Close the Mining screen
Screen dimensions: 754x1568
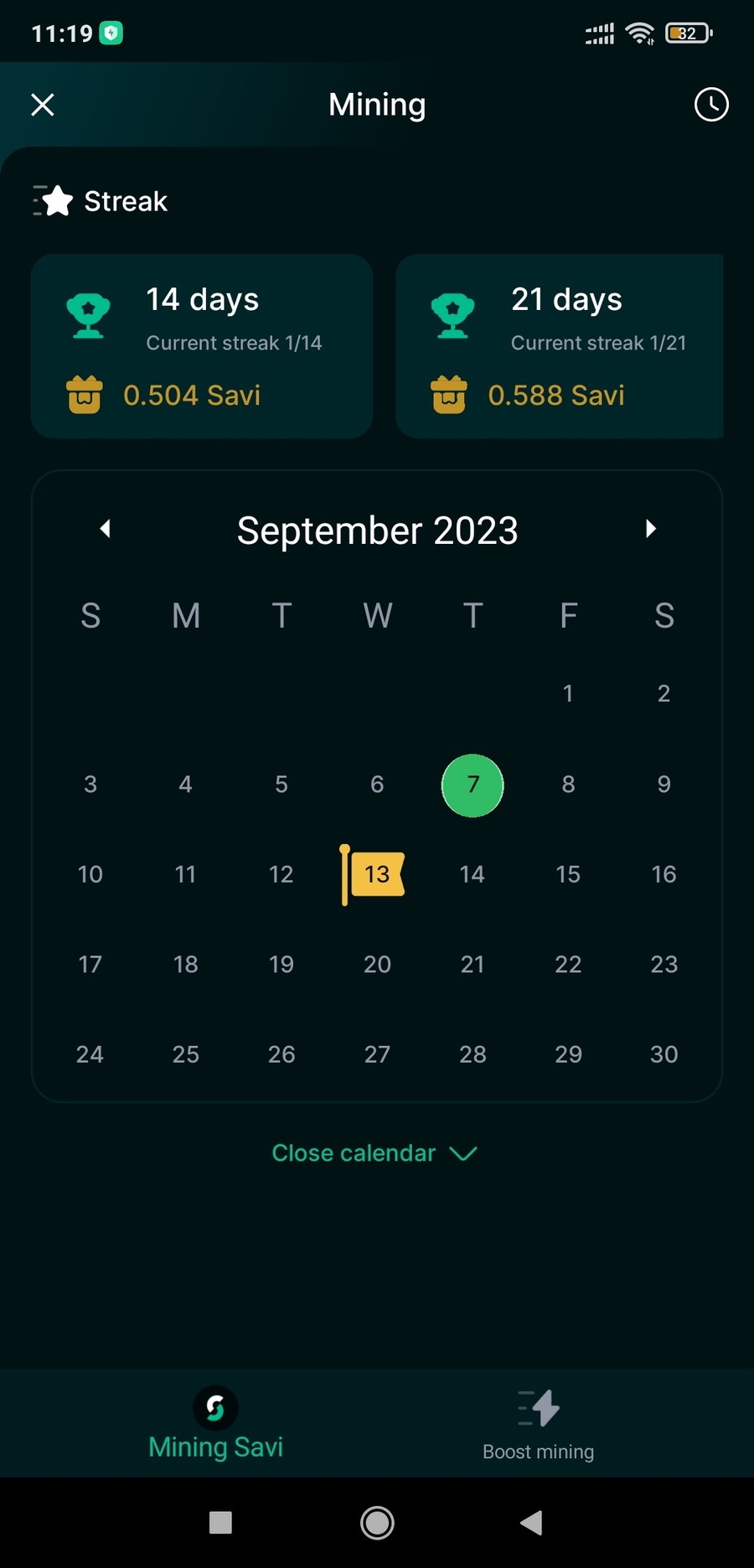43,105
